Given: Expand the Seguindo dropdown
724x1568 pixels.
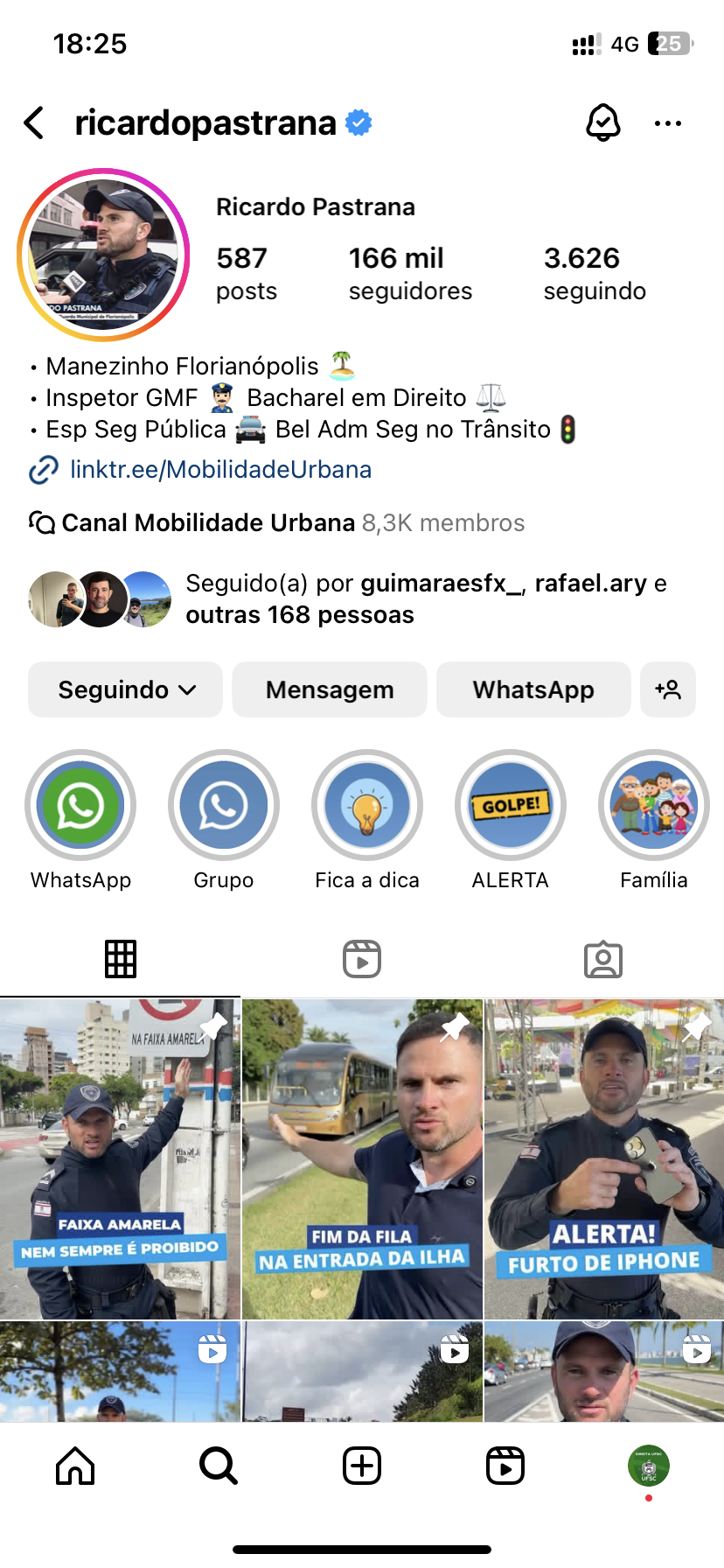Looking at the screenshot, I should pos(126,689).
